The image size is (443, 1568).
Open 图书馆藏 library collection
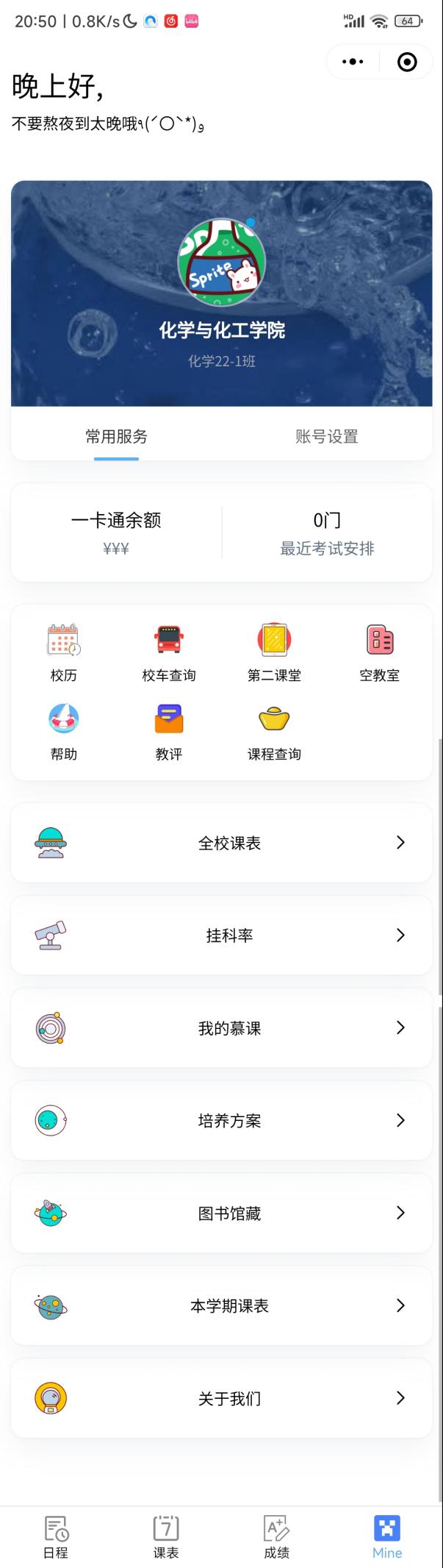click(222, 1214)
